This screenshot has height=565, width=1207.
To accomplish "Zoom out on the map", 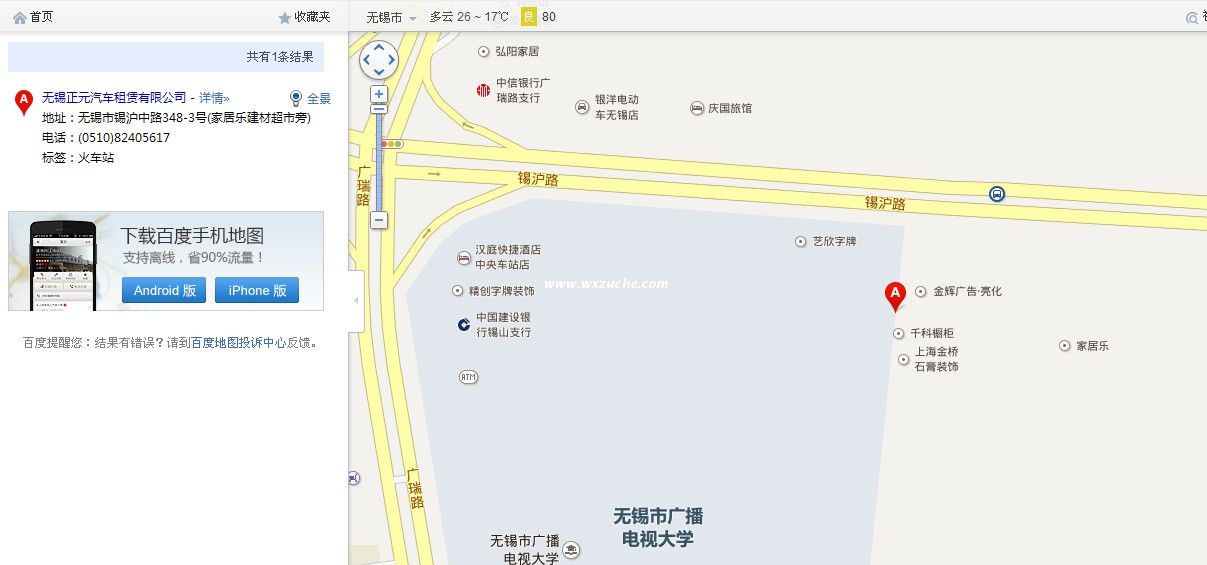I will (x=379, y=220).
